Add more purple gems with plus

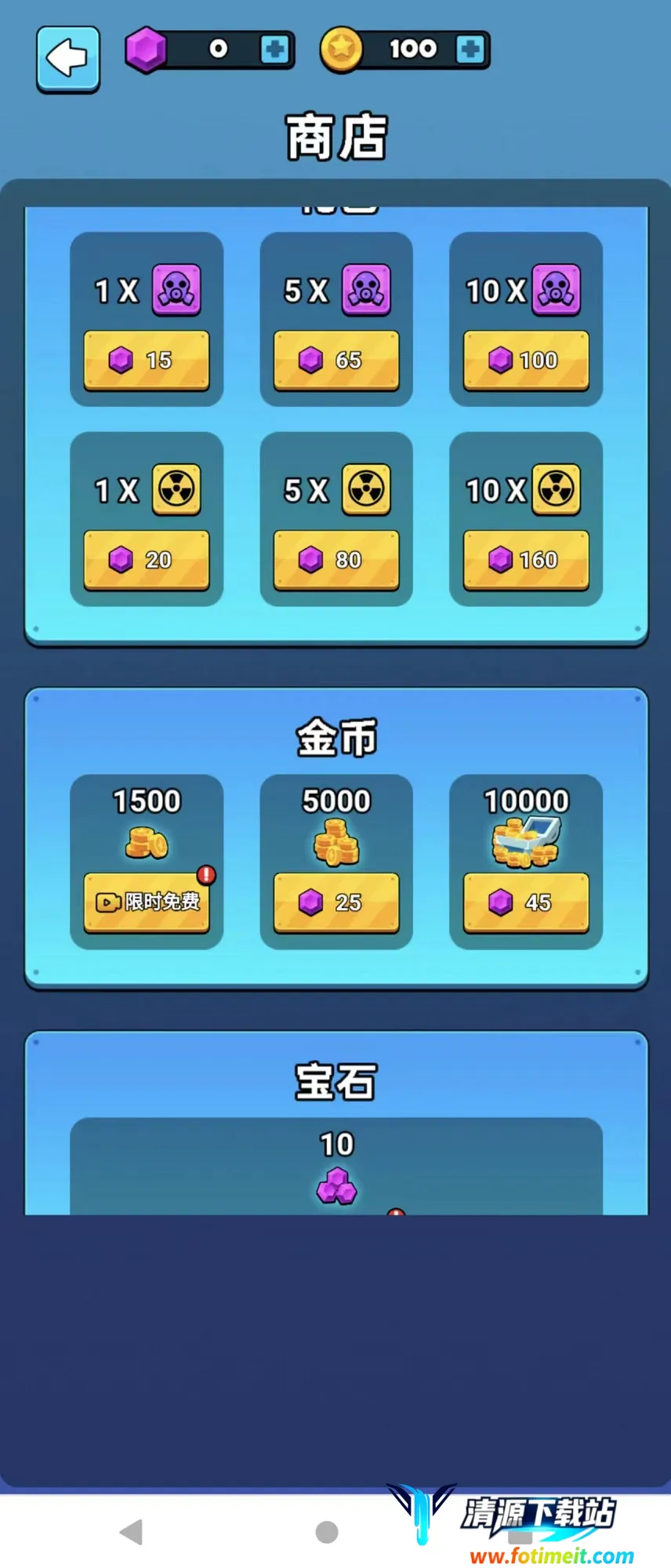(x=275, y=50)
